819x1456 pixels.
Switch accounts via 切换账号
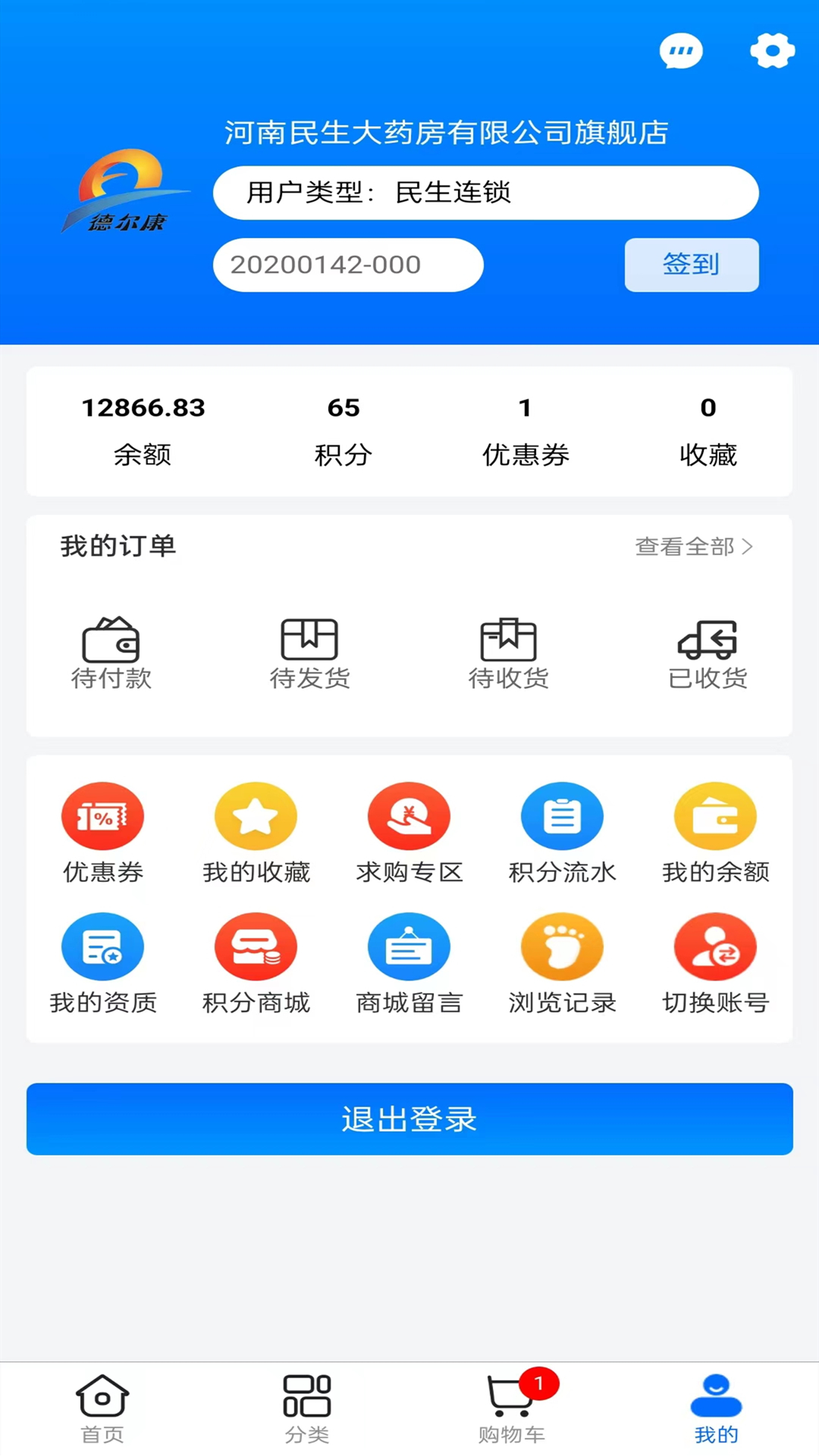[716, 965]
